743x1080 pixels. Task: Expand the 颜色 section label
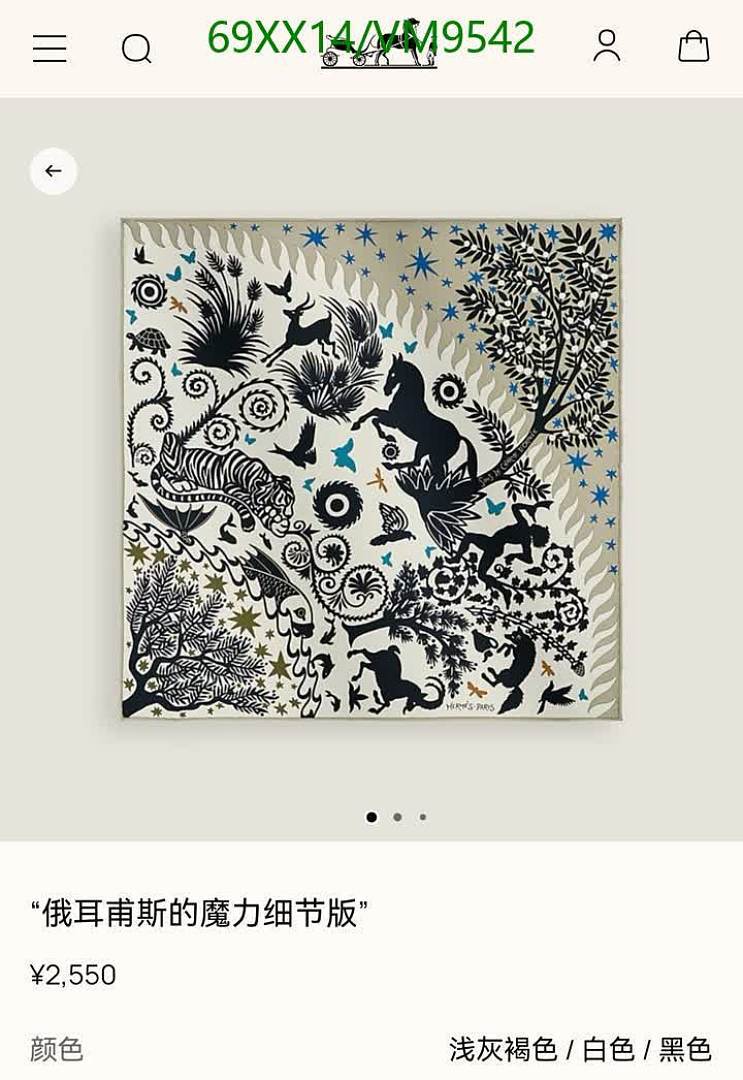pyautogui.click(x=57, y=1050)
